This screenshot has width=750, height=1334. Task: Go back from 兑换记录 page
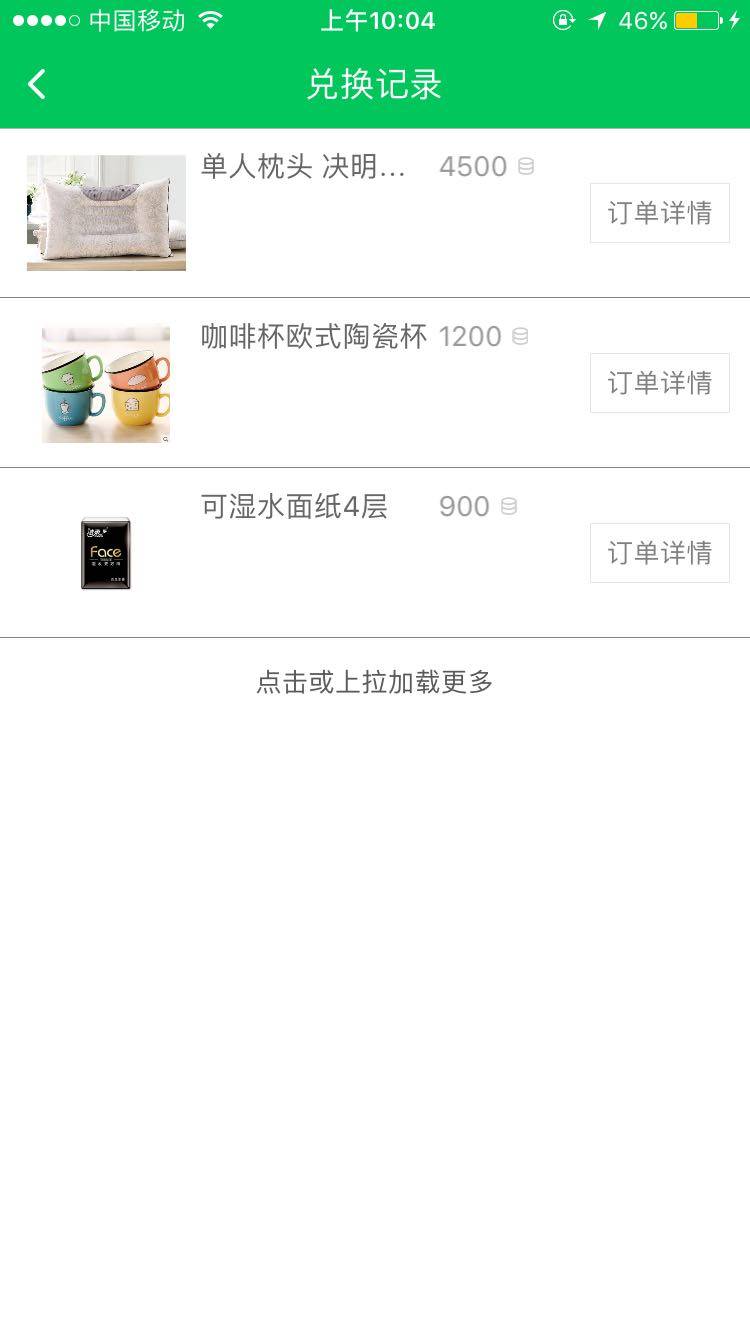(37, 85)
